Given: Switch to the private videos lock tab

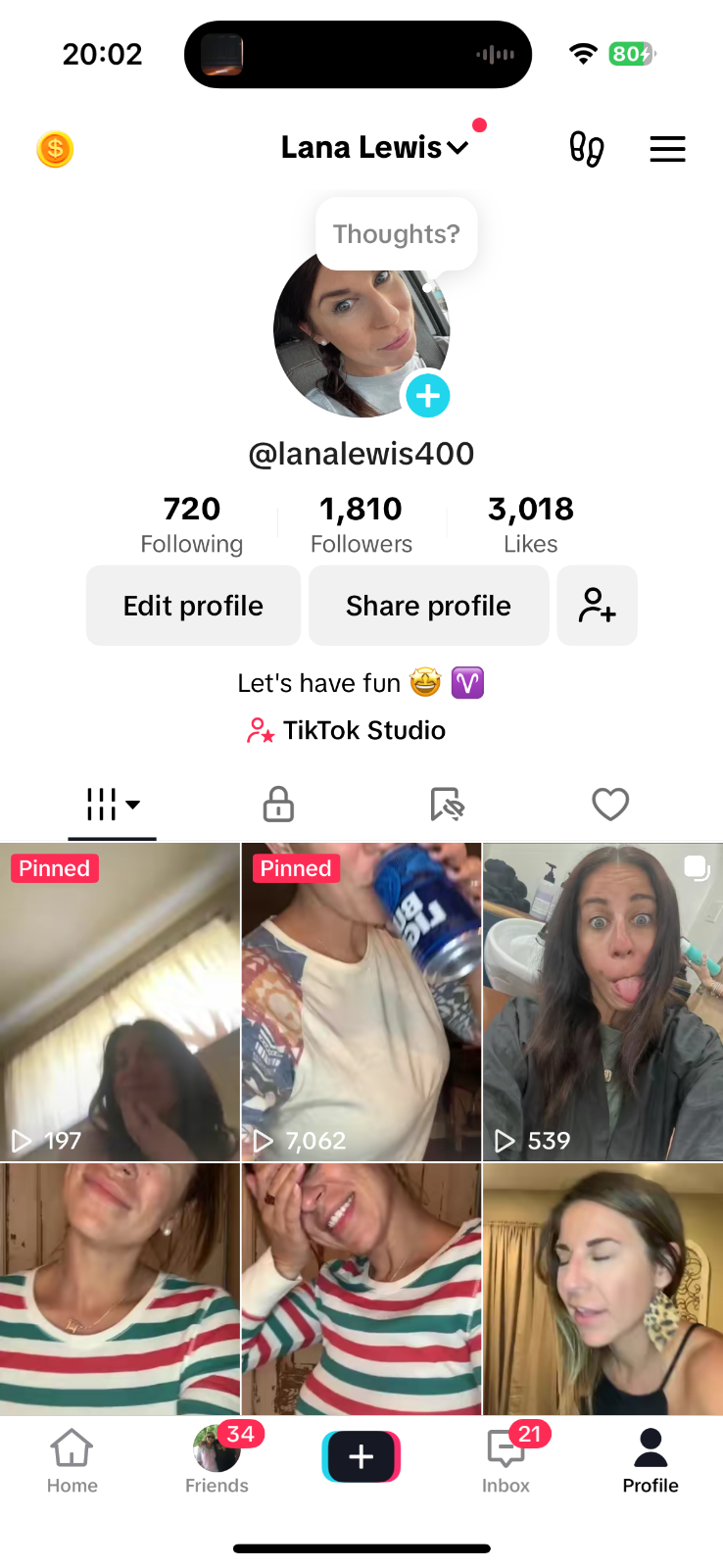Looking at the screenshot, I should point(278,805).
